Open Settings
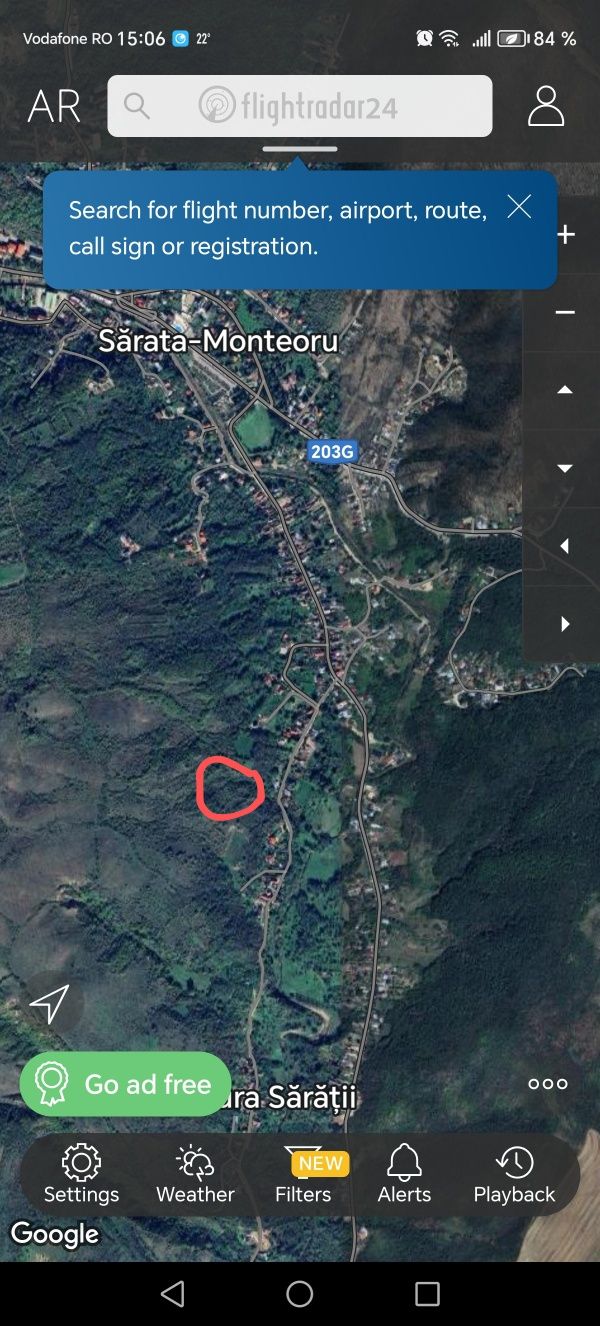 [81, 1174]
